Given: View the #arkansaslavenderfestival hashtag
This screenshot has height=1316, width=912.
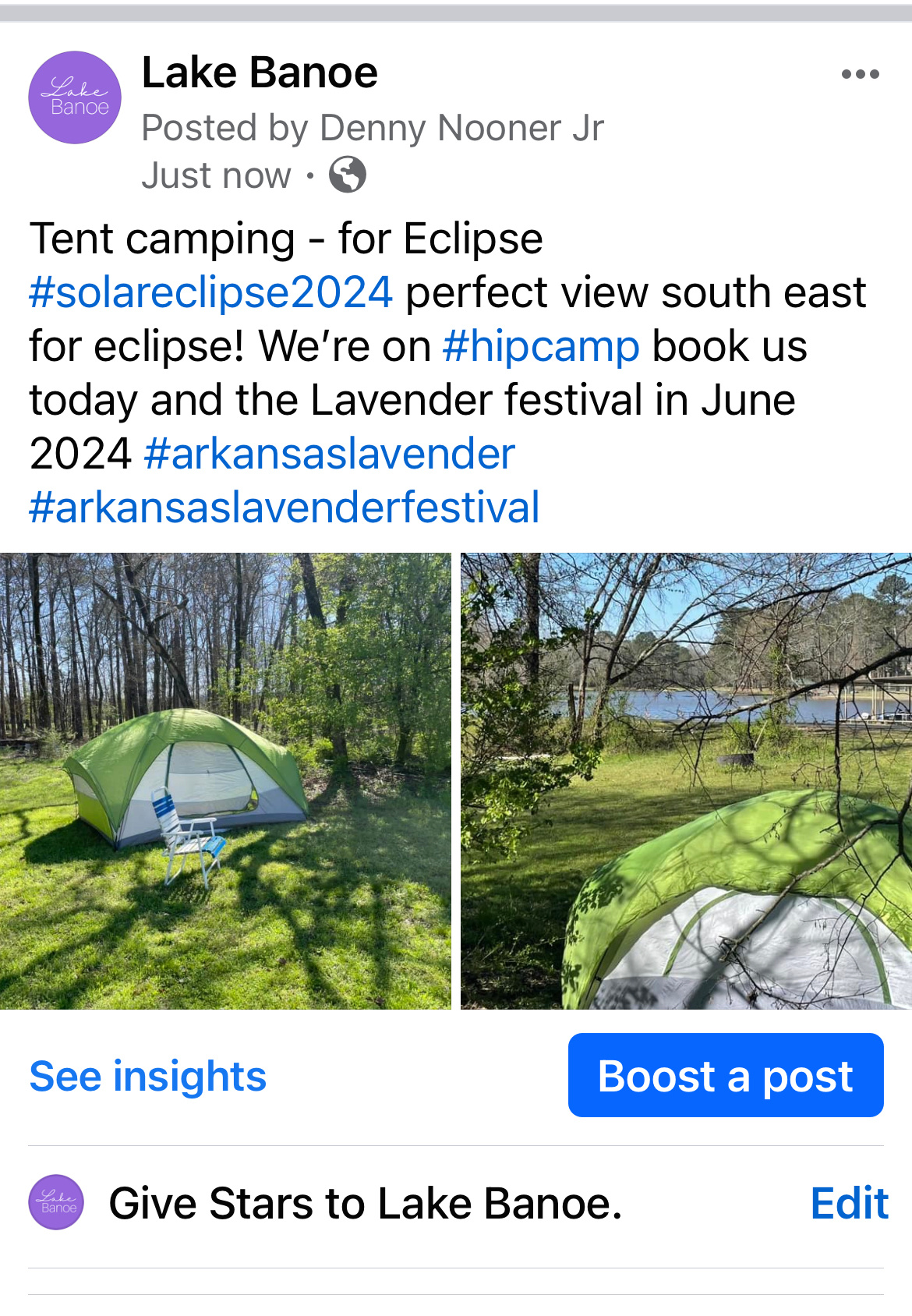Looking at the screenshot, I should click(285, 508).
